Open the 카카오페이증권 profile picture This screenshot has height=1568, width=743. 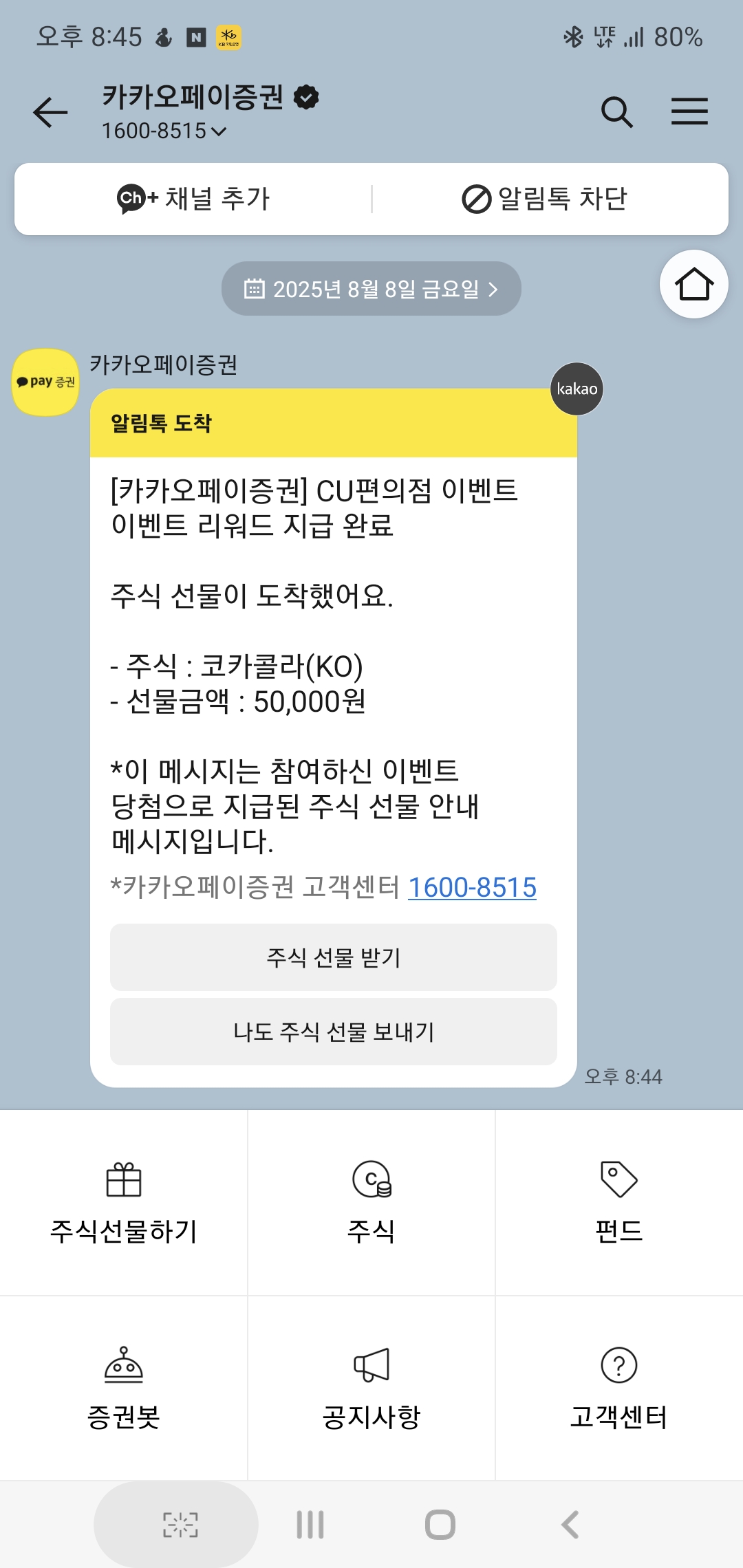coord(46,382)
